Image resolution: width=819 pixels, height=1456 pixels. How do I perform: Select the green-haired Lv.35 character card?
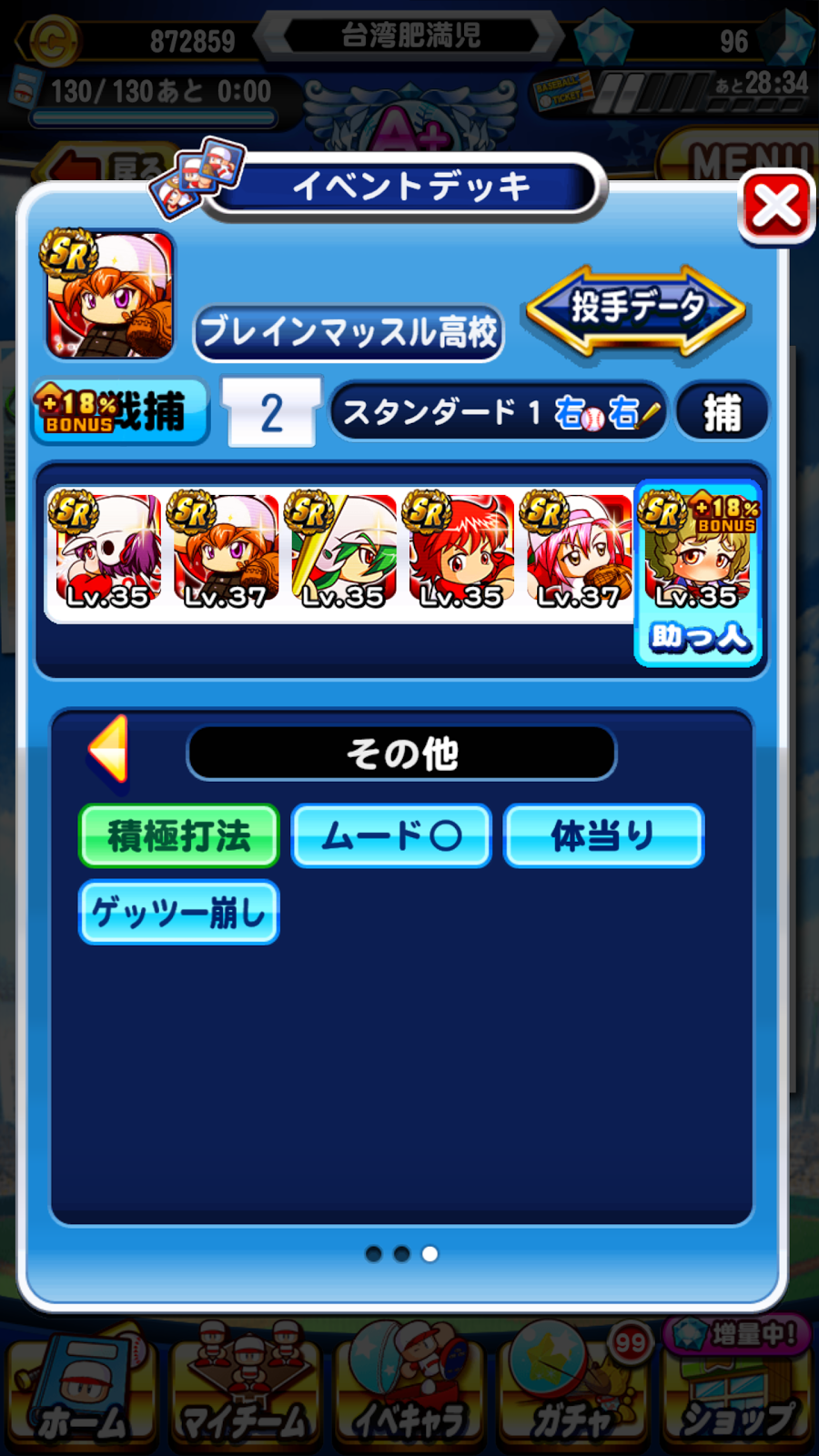point(343,551)
